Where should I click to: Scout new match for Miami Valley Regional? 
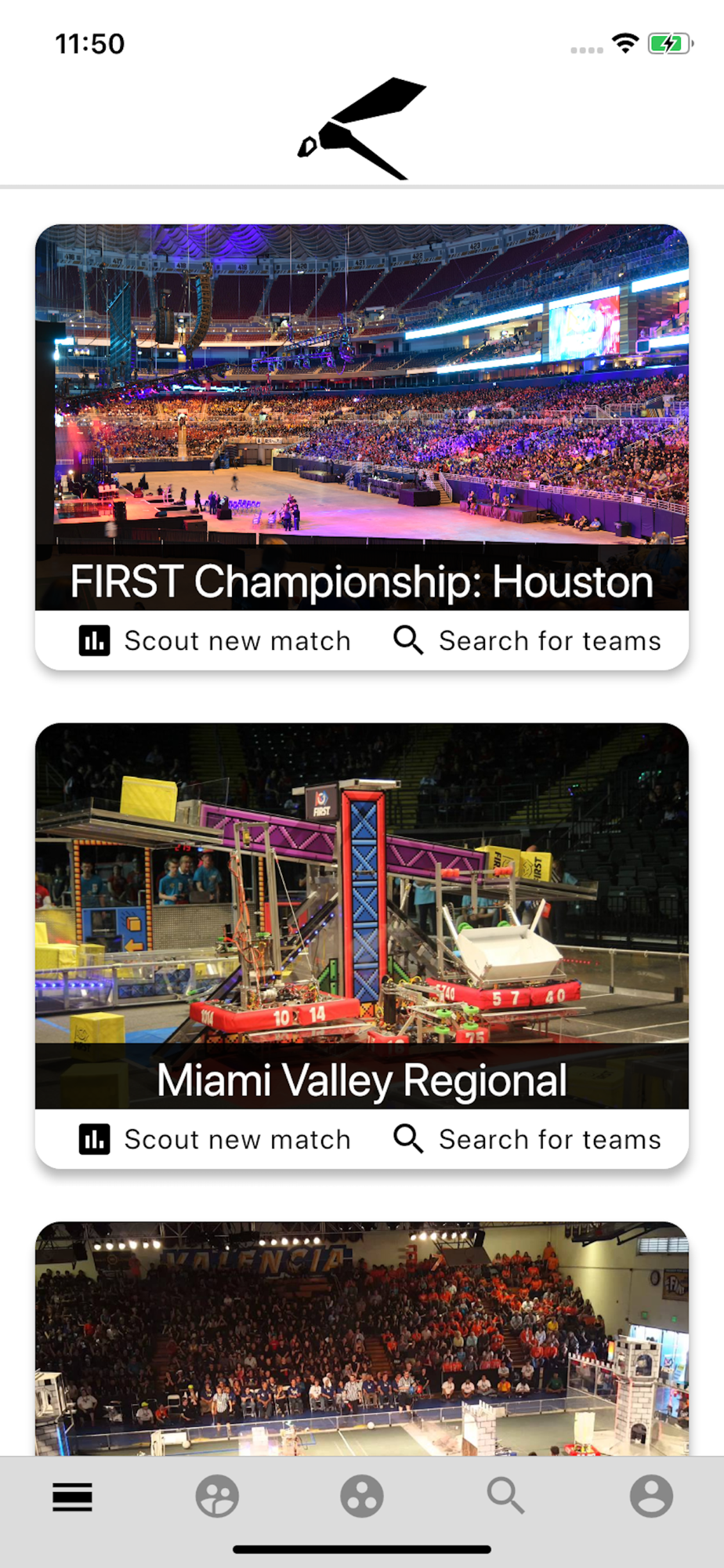pos(215,1139)
